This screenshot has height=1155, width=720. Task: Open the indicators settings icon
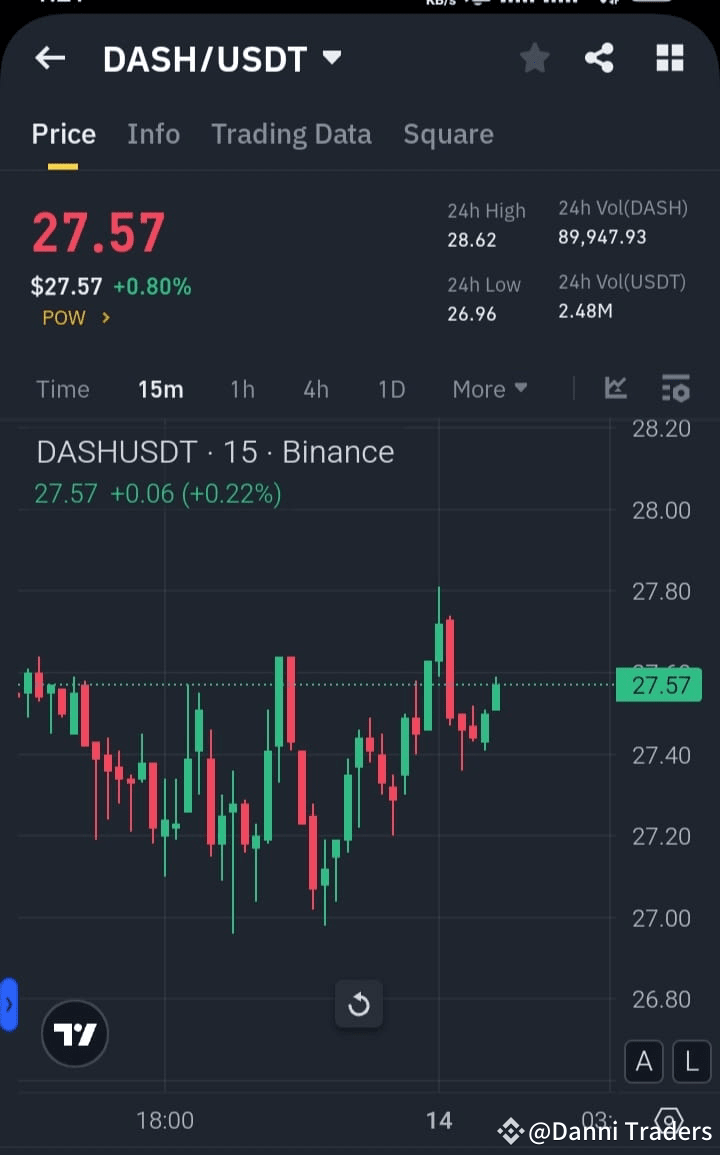click(675, 388)
